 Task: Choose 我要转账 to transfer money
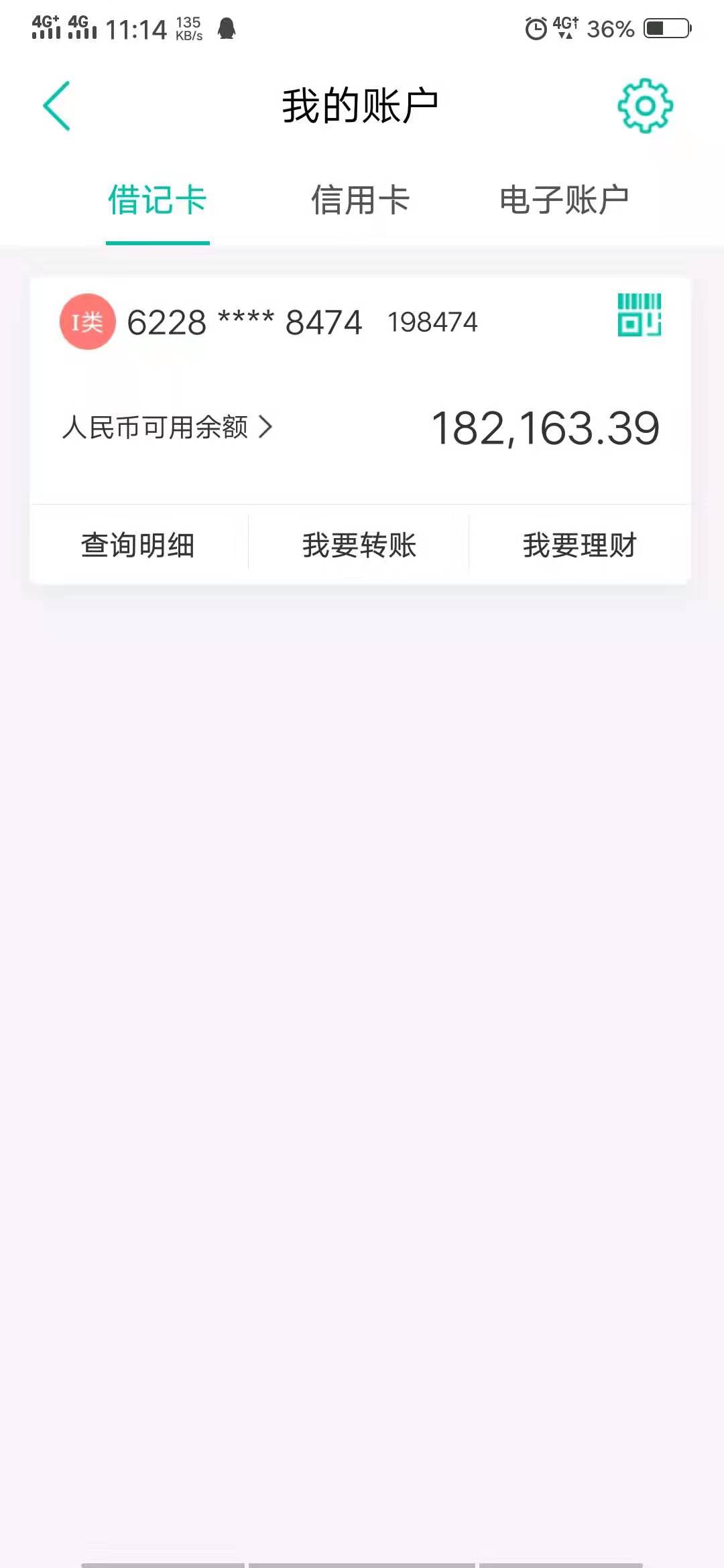[x=359, y=545]
